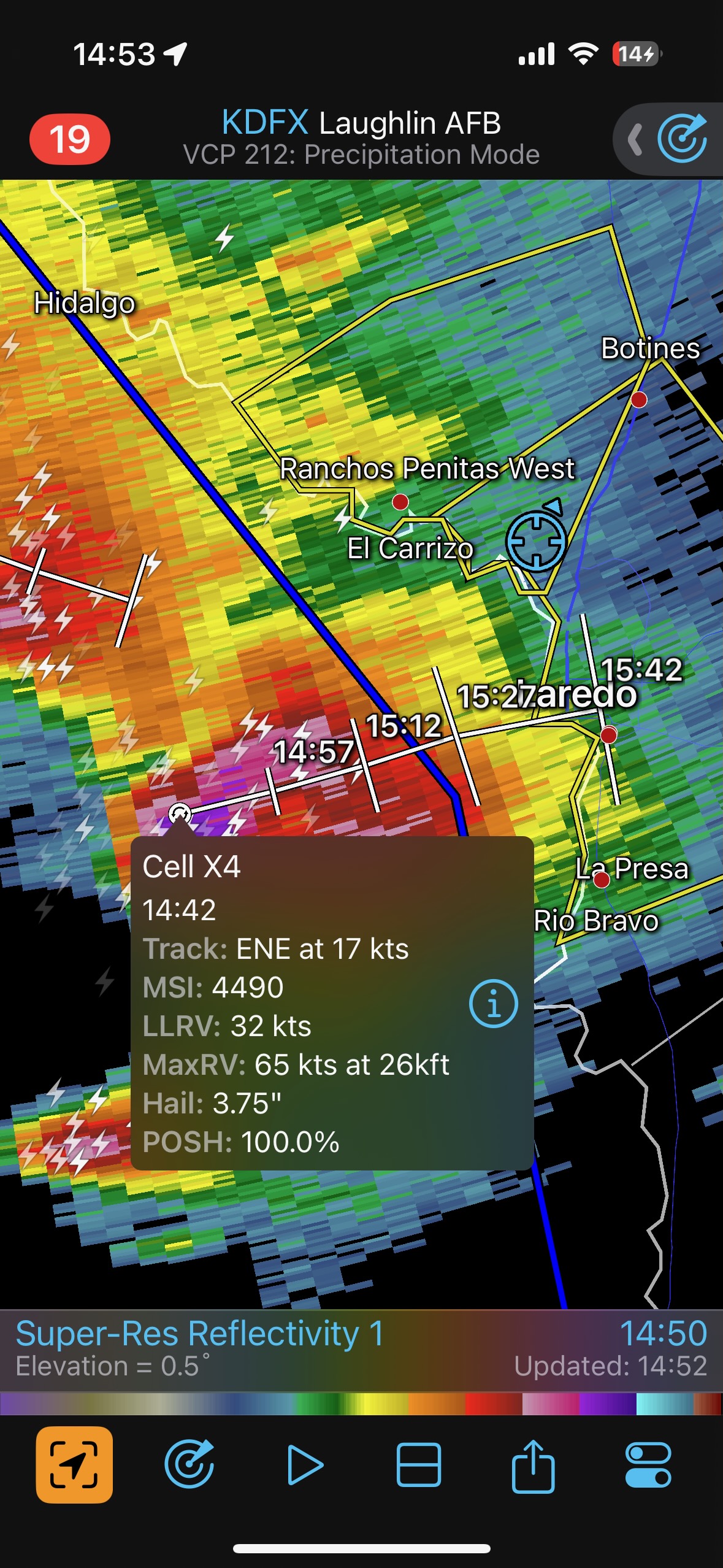Image resolution: width=723 pixels, height=1568 pixels.
Task: Expand the radar tools side panel
Action: coord(635,139)
